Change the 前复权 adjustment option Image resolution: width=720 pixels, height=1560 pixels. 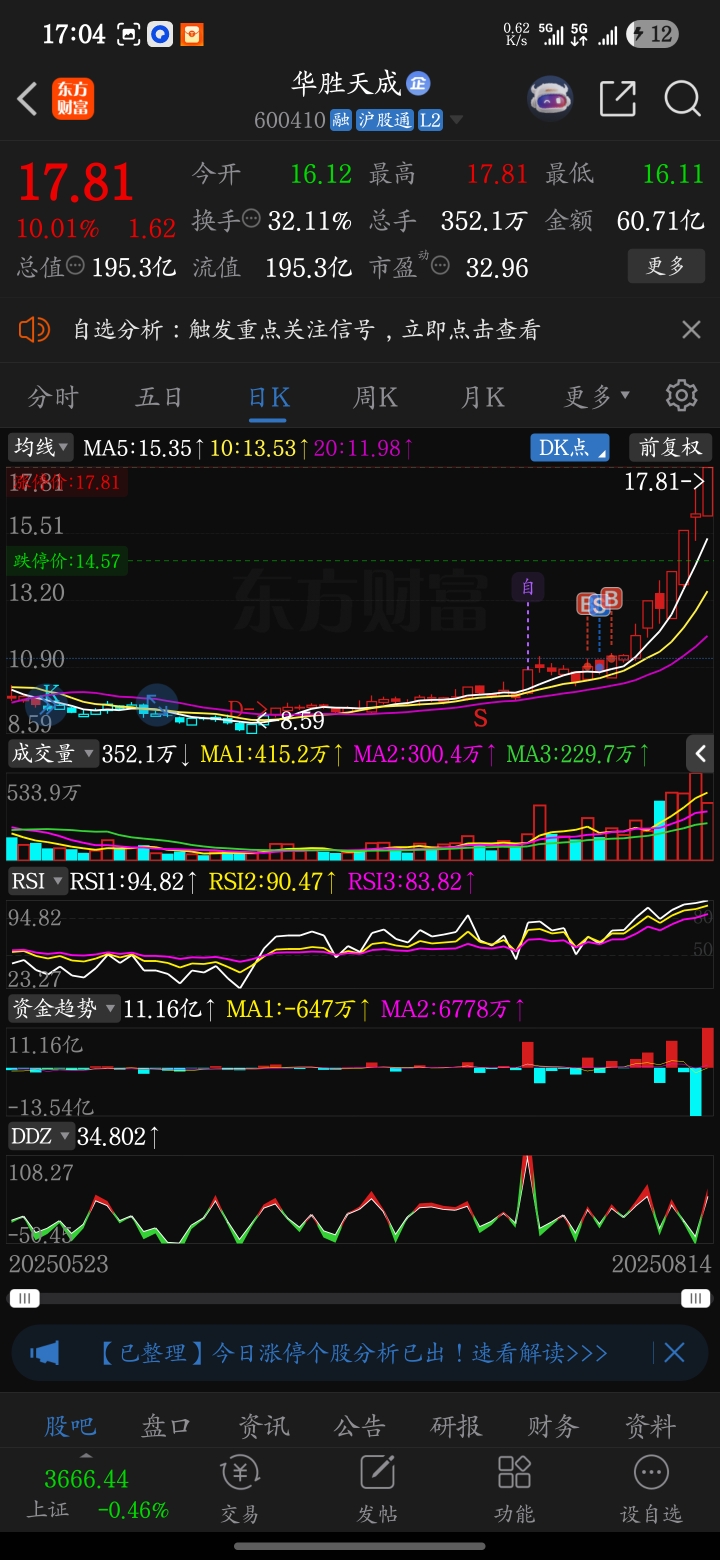671,447
